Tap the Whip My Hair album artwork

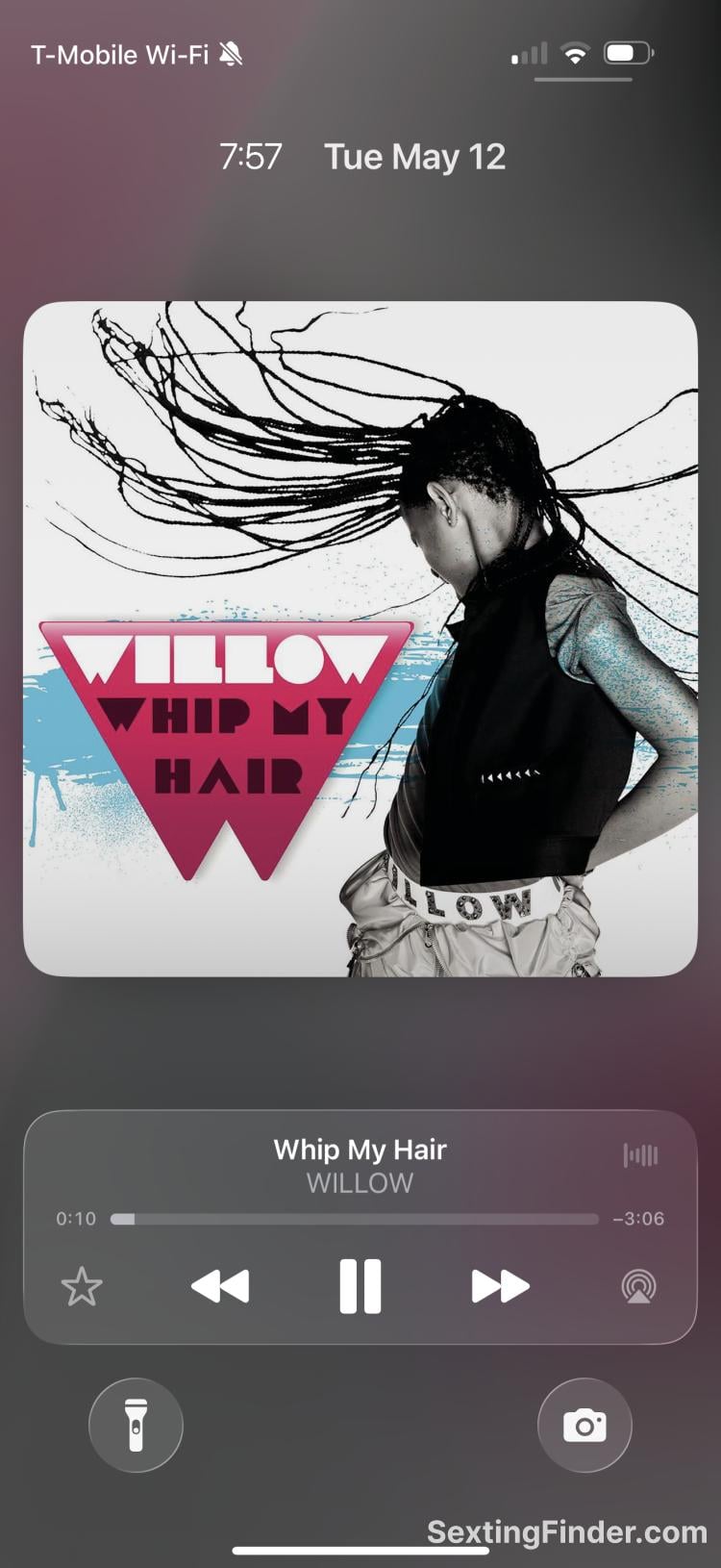pyautogui.click(x=360, y=639)
